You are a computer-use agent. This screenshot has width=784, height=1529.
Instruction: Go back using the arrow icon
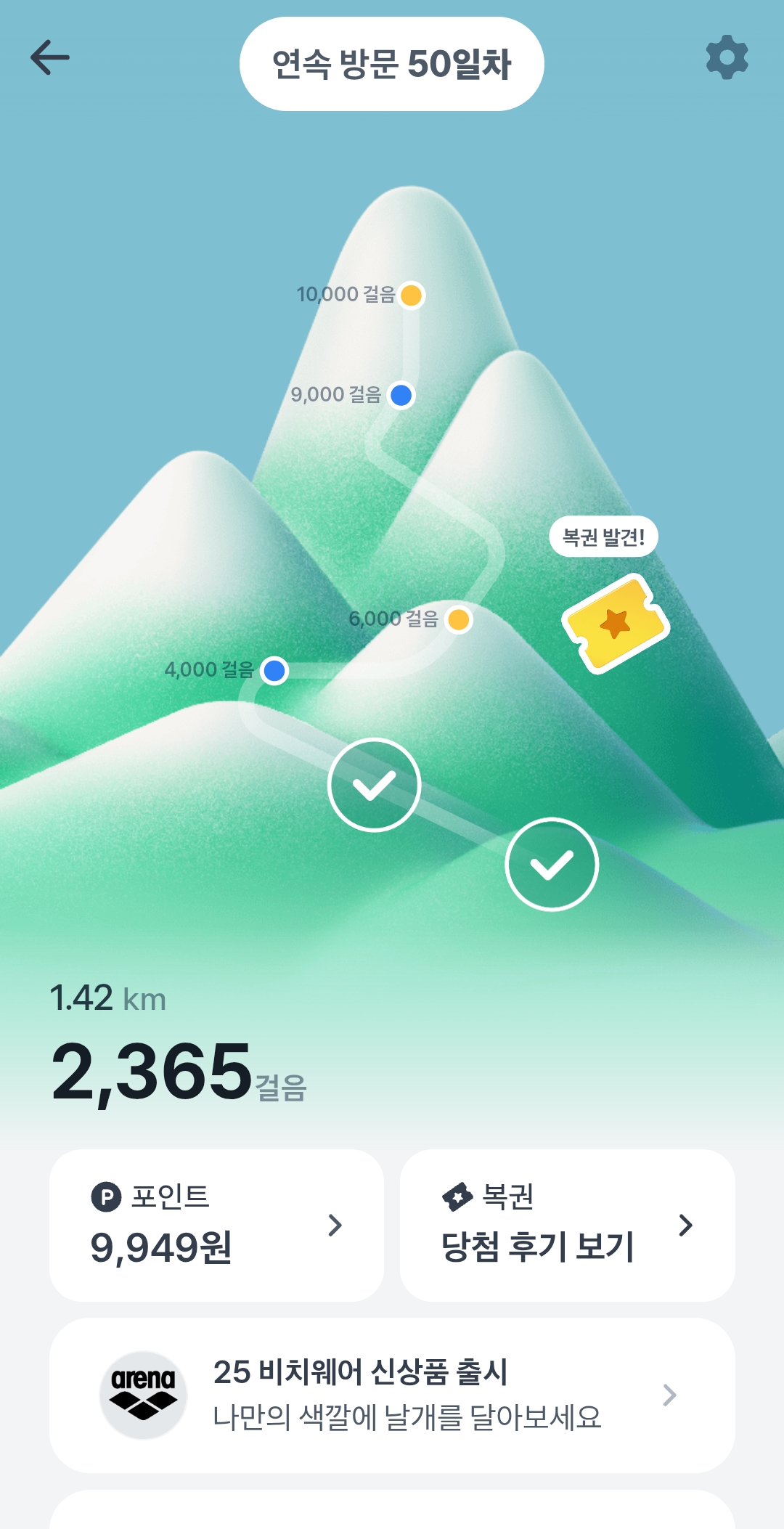tap(49, 58)
